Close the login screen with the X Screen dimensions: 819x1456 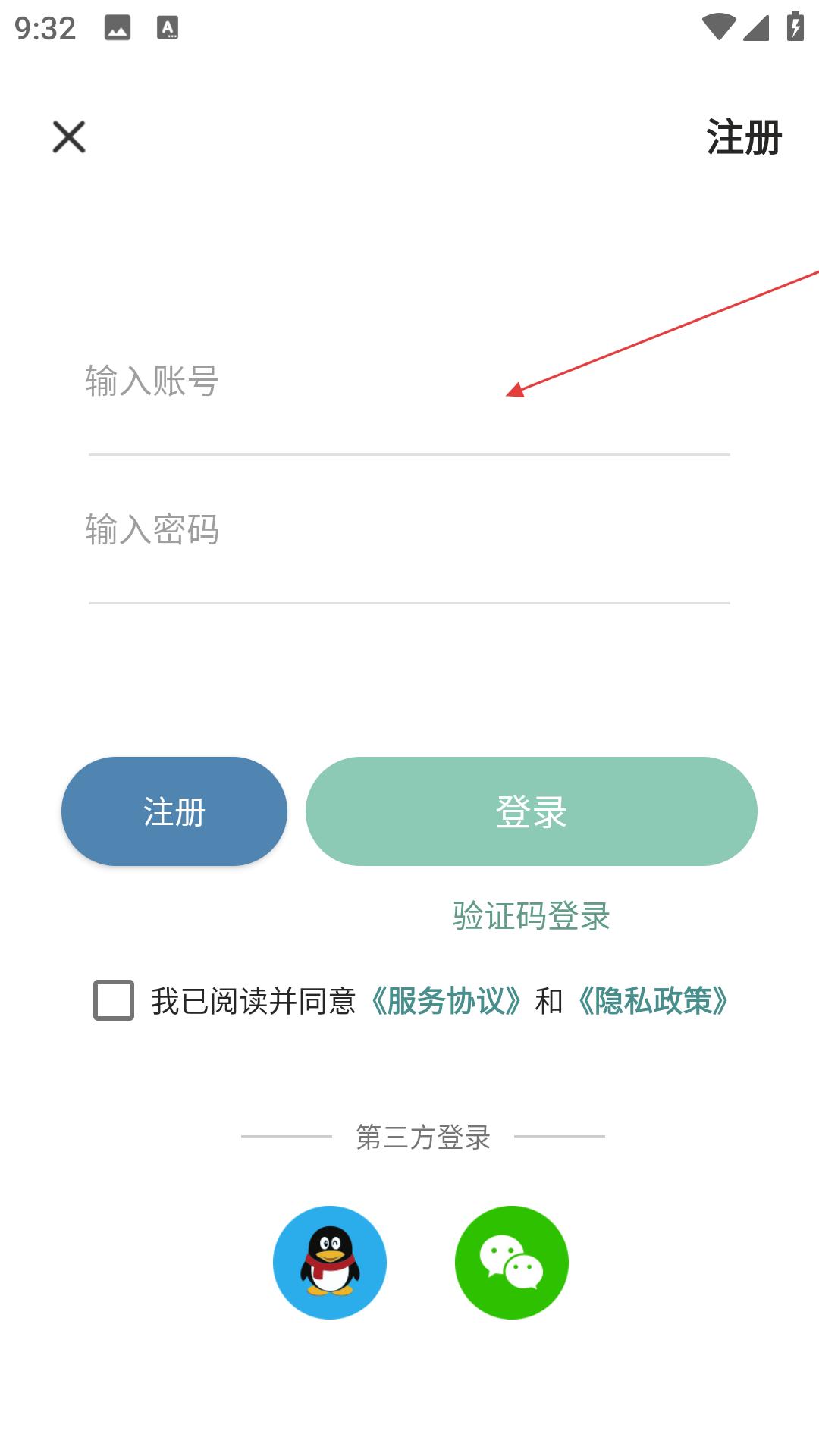[69, 137]
